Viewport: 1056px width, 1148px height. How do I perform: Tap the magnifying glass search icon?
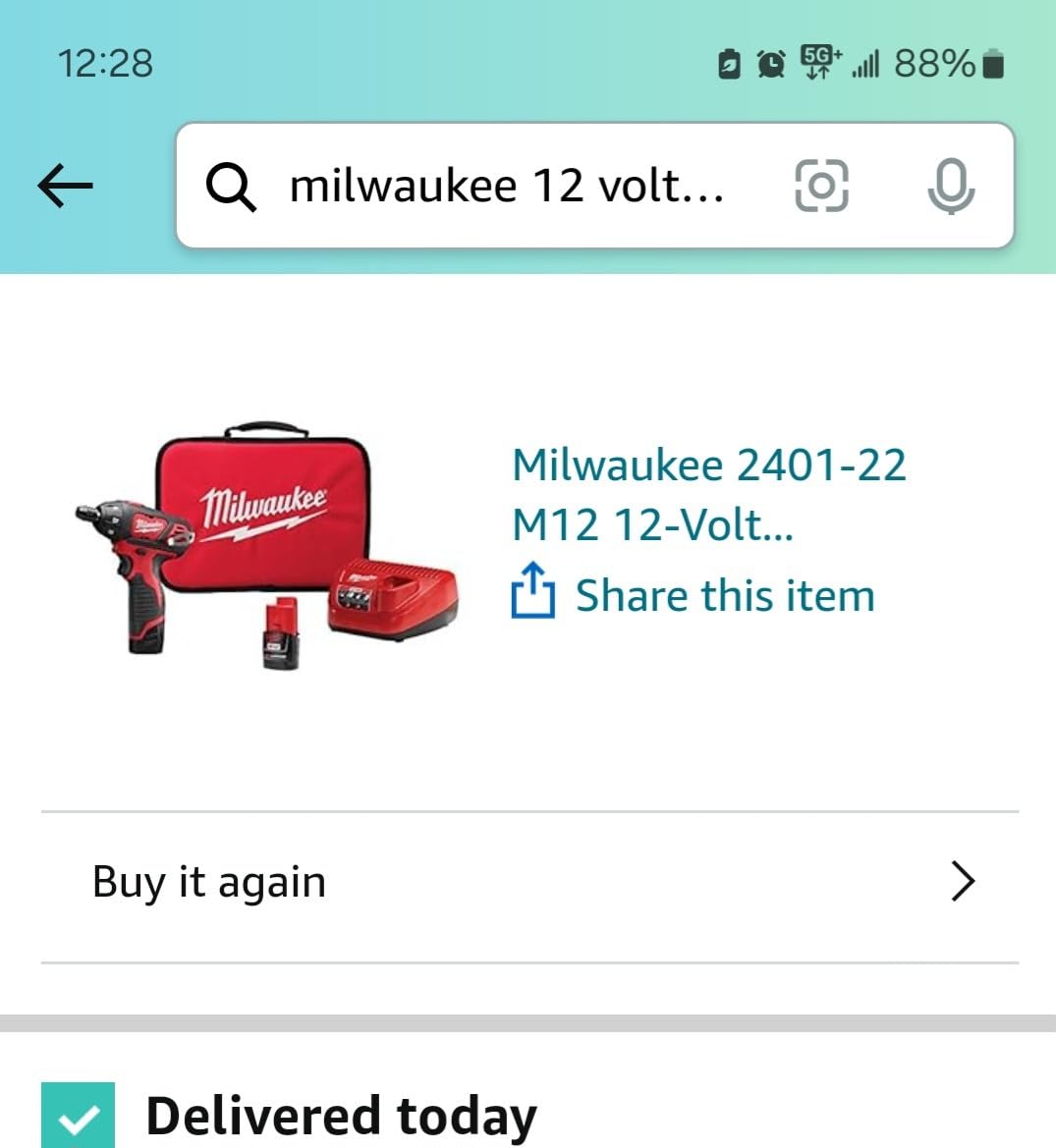coord(232,187)
